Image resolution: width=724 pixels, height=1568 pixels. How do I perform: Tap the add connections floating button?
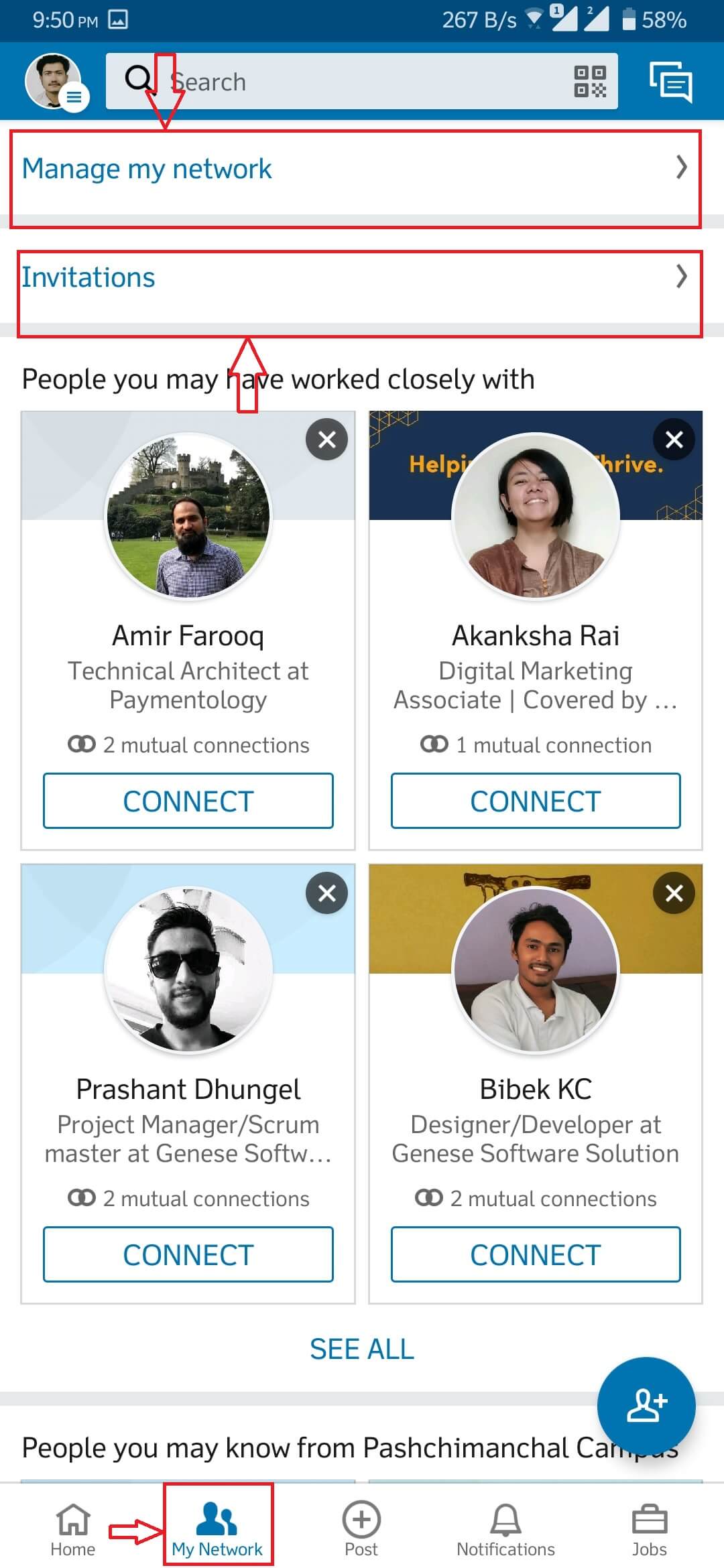click(646, 1406)
